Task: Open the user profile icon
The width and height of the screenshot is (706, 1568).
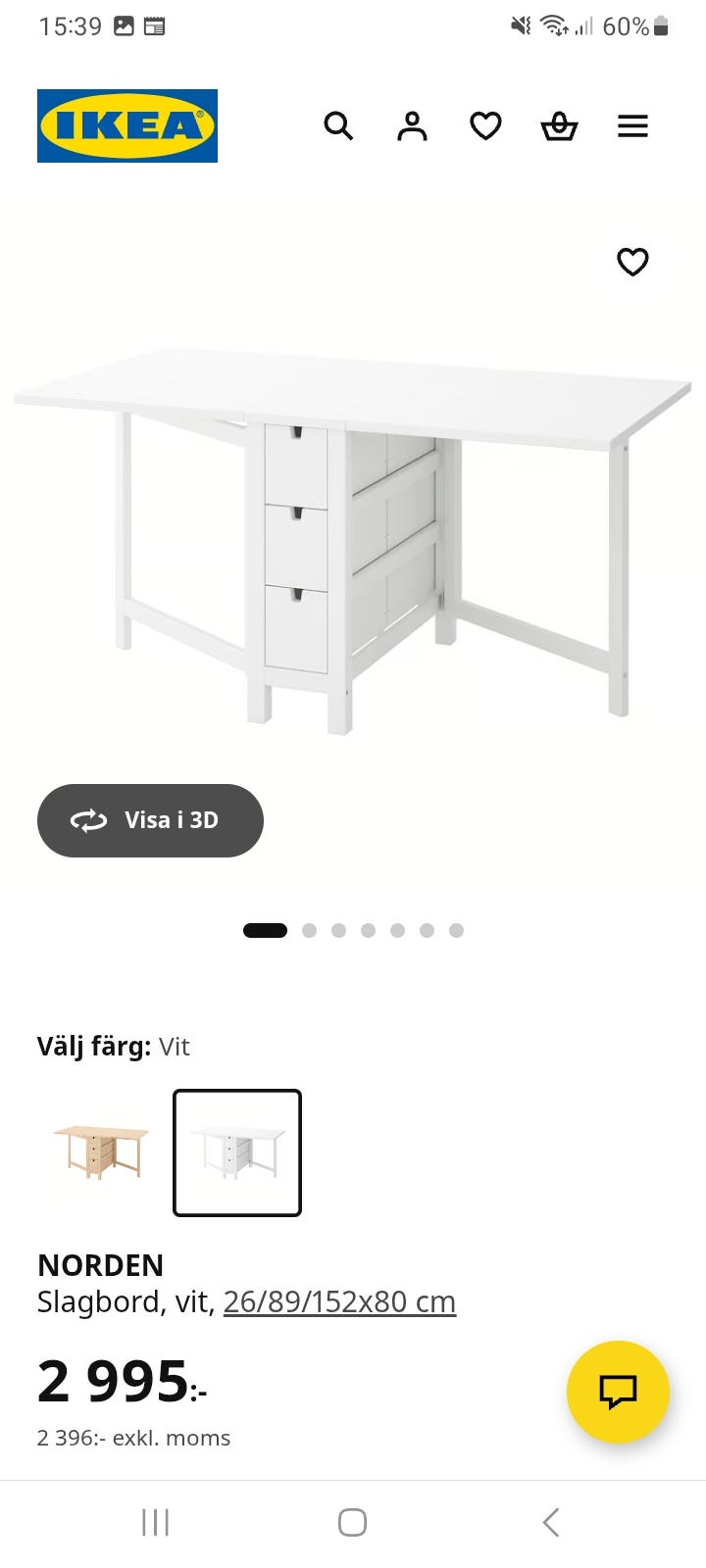Action: coord(412,125)
